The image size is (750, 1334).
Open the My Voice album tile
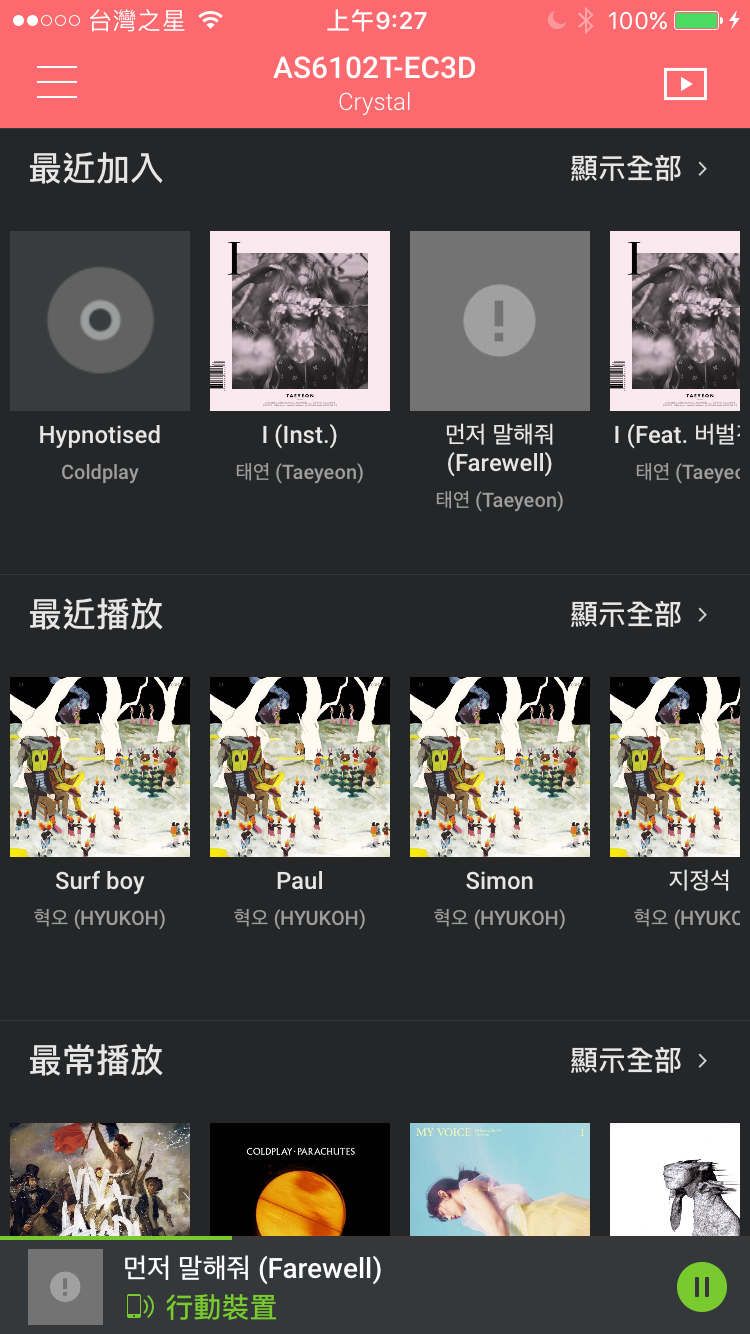[500, 1180]
